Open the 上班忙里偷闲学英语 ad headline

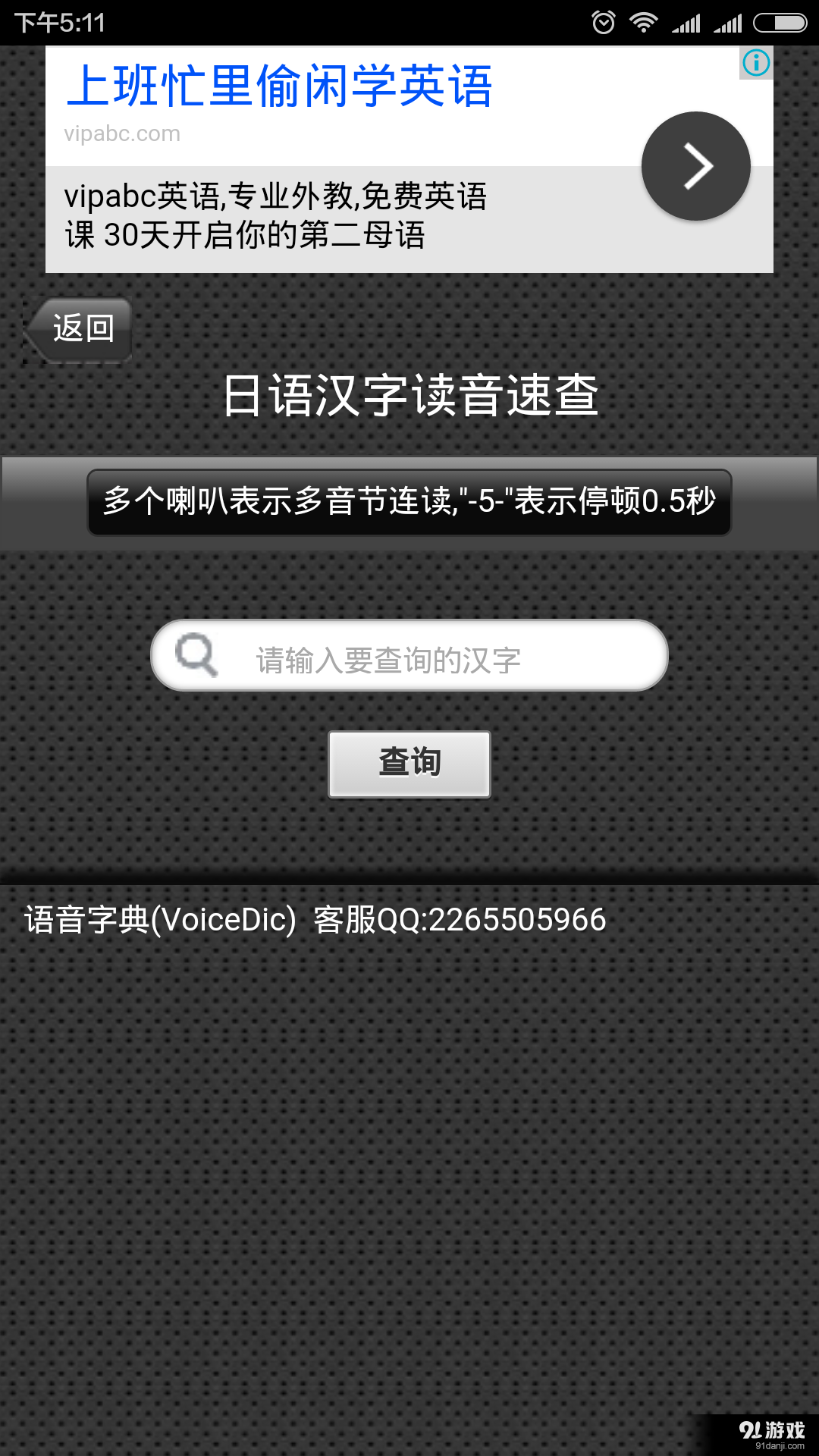[280, 86]
